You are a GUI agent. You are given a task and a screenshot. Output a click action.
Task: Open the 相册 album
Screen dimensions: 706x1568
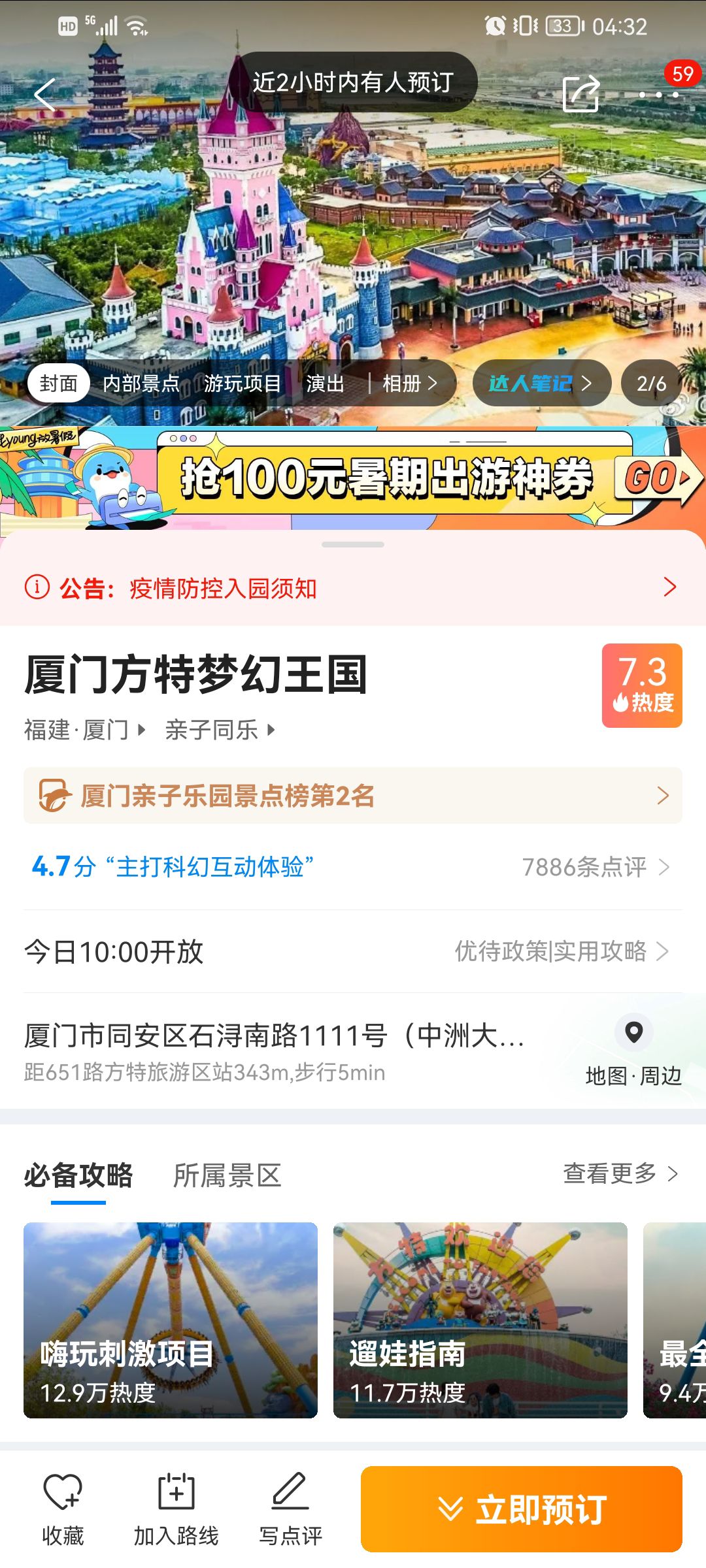click(410, 384)
